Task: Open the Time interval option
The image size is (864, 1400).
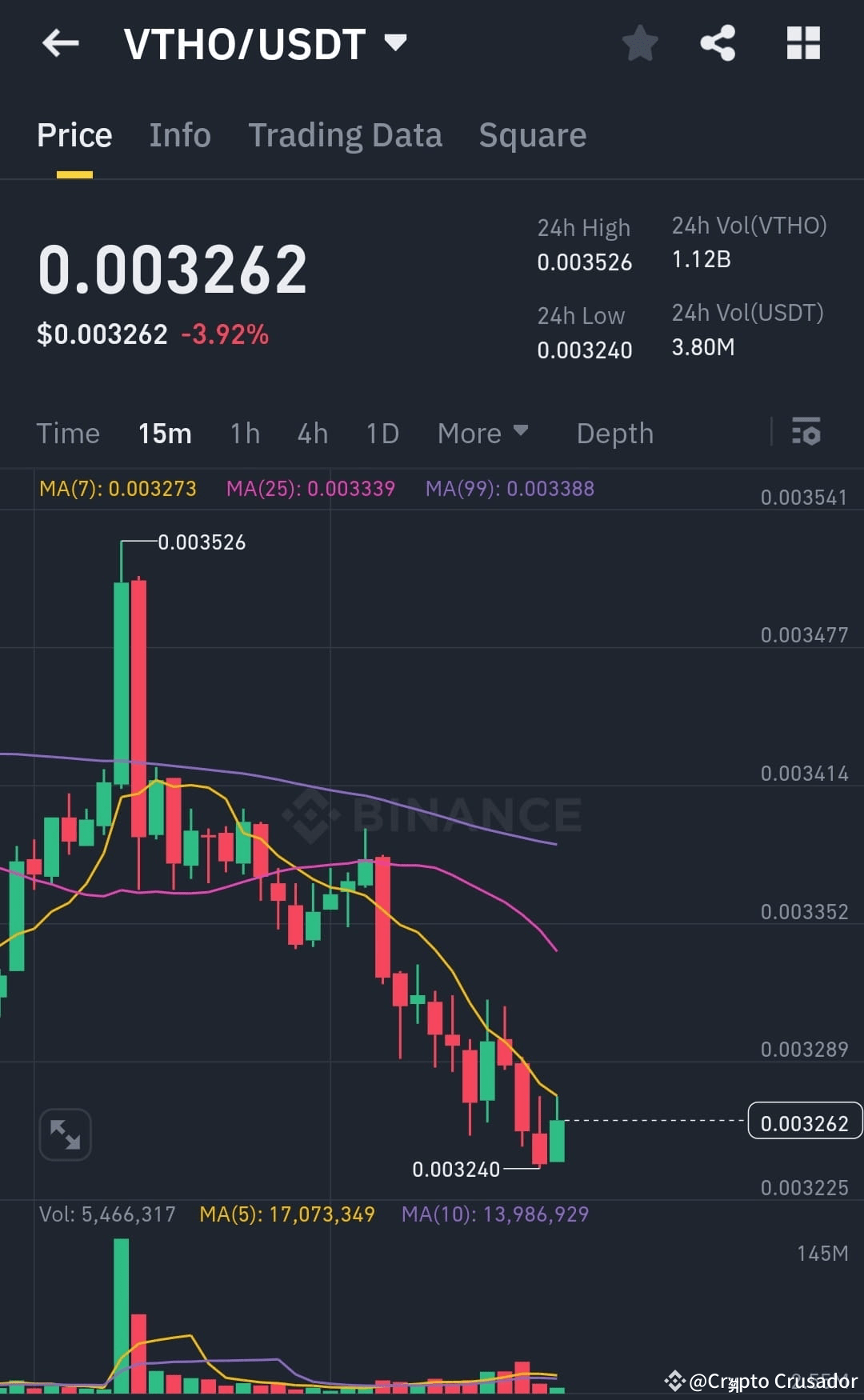Action: tap(68, 433)
